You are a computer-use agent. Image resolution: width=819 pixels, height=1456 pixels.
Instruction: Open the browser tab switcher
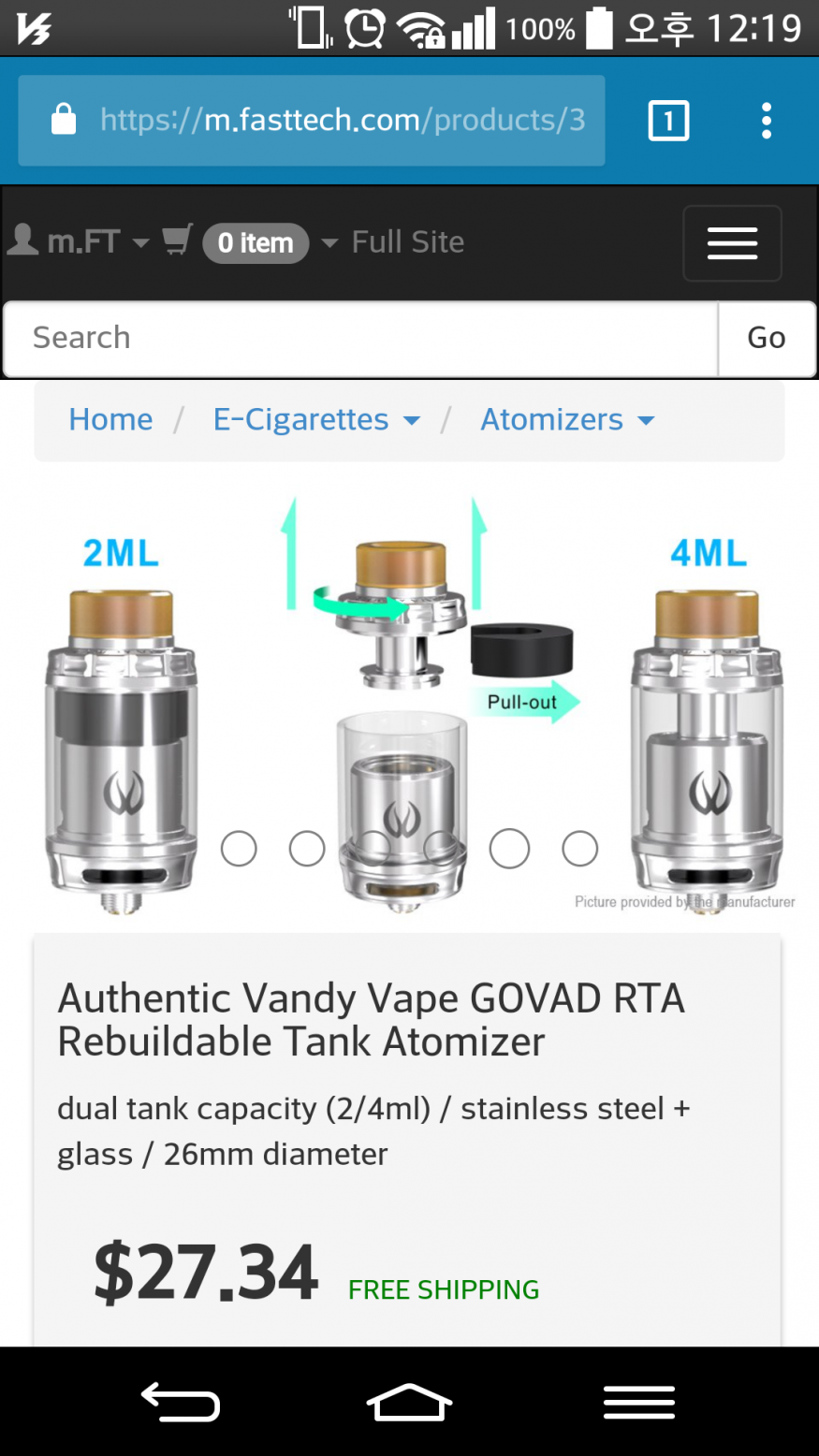pyautogui.click(x=668, y=121)
